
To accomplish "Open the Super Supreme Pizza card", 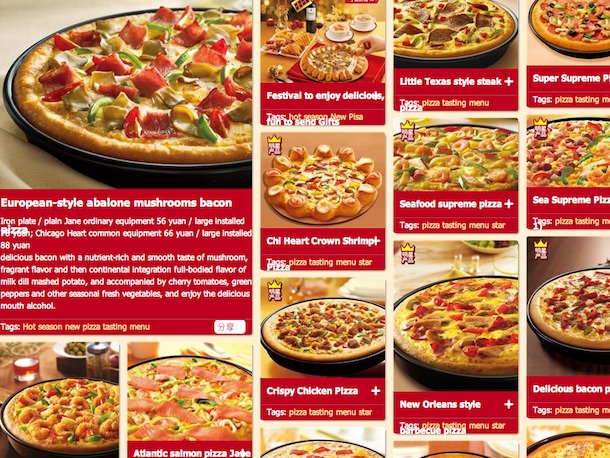I will click(x=570, y=78).
